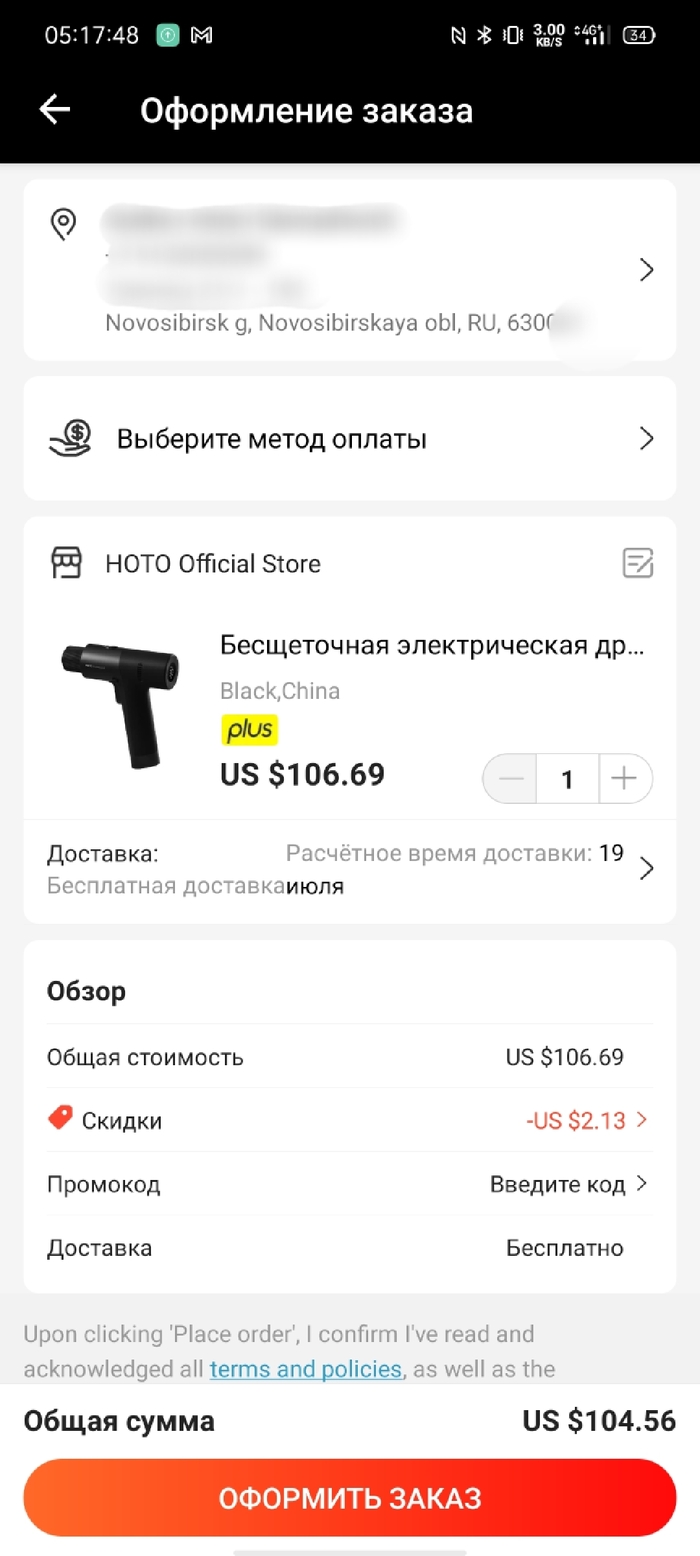Screen dimensions: 700x1556
Task: Add a note for the seller
Action: (x=637, y=563)
